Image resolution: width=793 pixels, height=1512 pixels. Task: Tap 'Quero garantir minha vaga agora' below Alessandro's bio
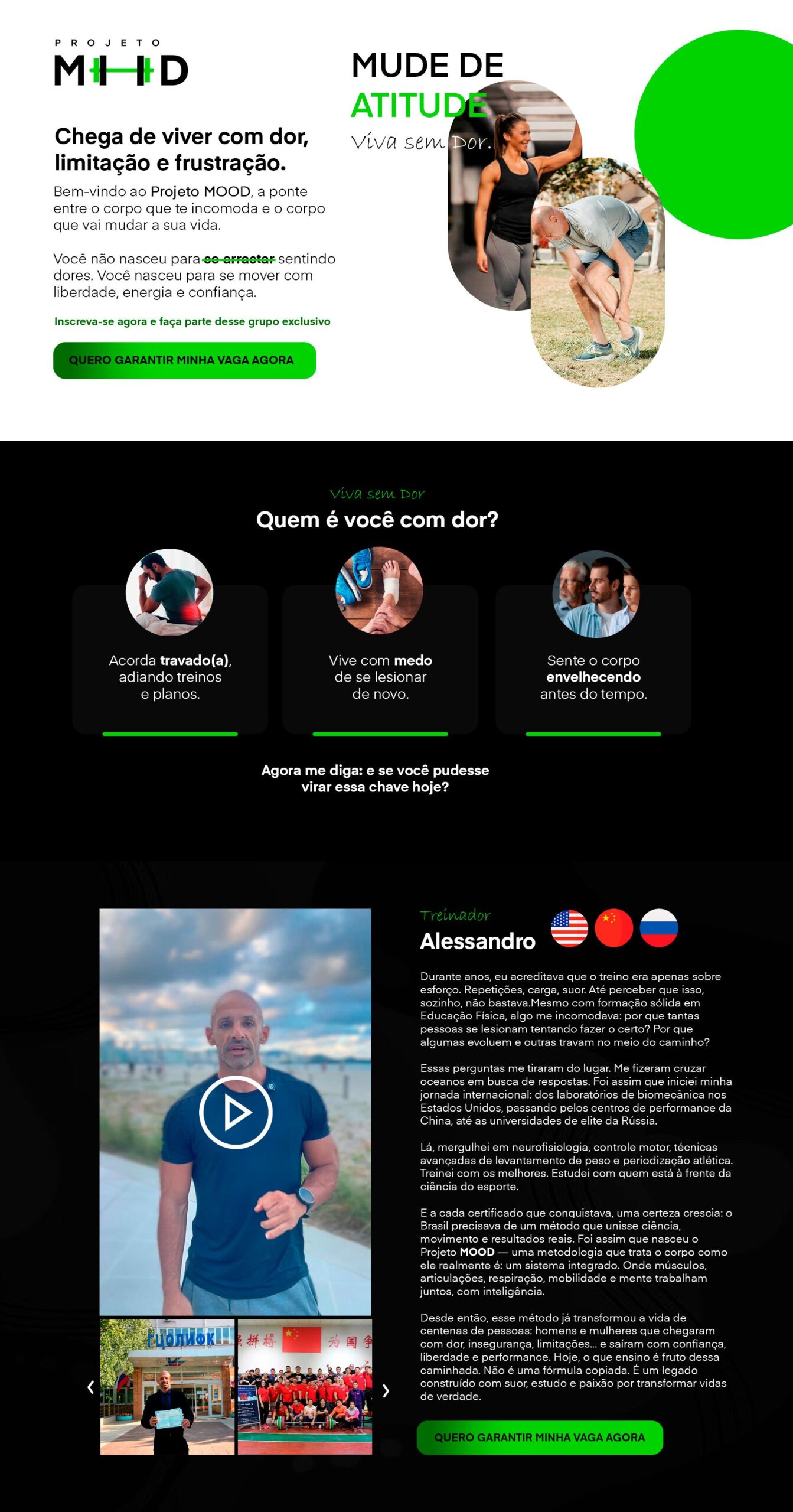(x=539, y=1437)
